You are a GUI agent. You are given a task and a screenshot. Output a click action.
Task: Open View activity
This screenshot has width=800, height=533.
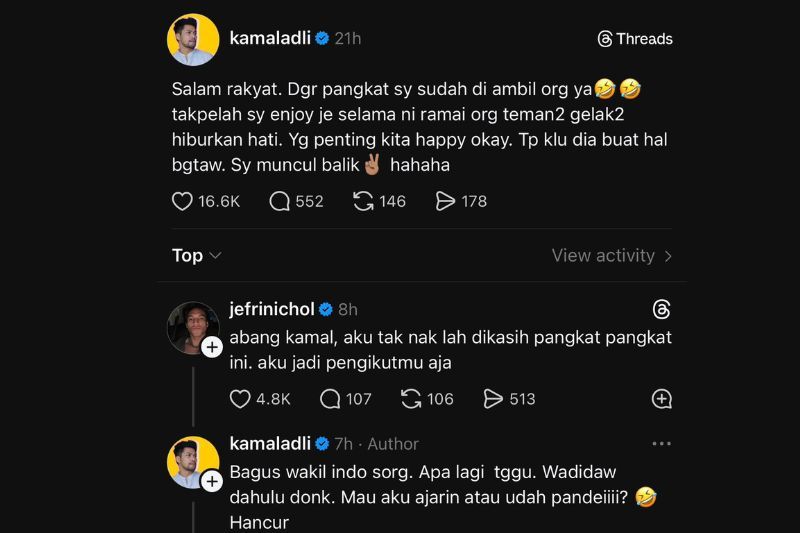(611, 255)
